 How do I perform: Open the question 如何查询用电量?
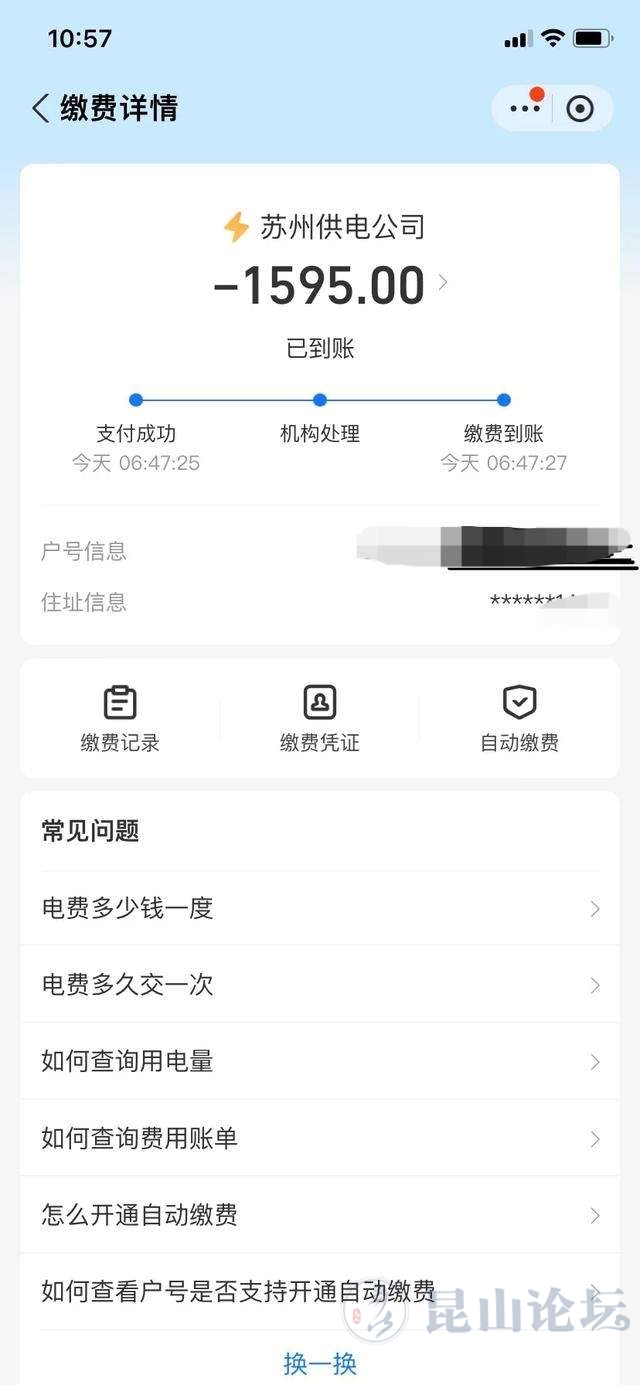320,1061
